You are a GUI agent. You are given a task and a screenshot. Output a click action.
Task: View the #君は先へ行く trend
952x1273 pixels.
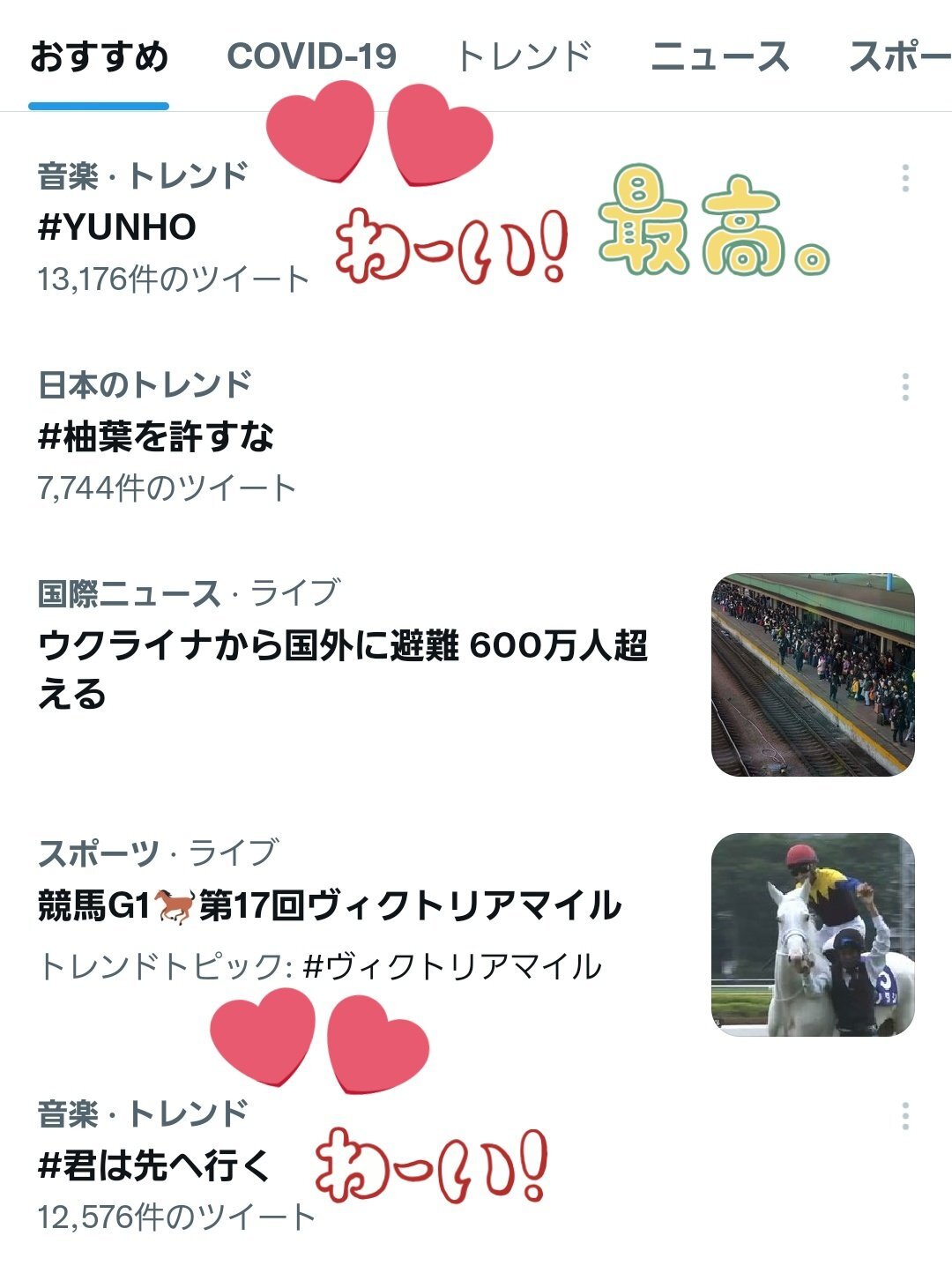click(x=154, y=1165)
